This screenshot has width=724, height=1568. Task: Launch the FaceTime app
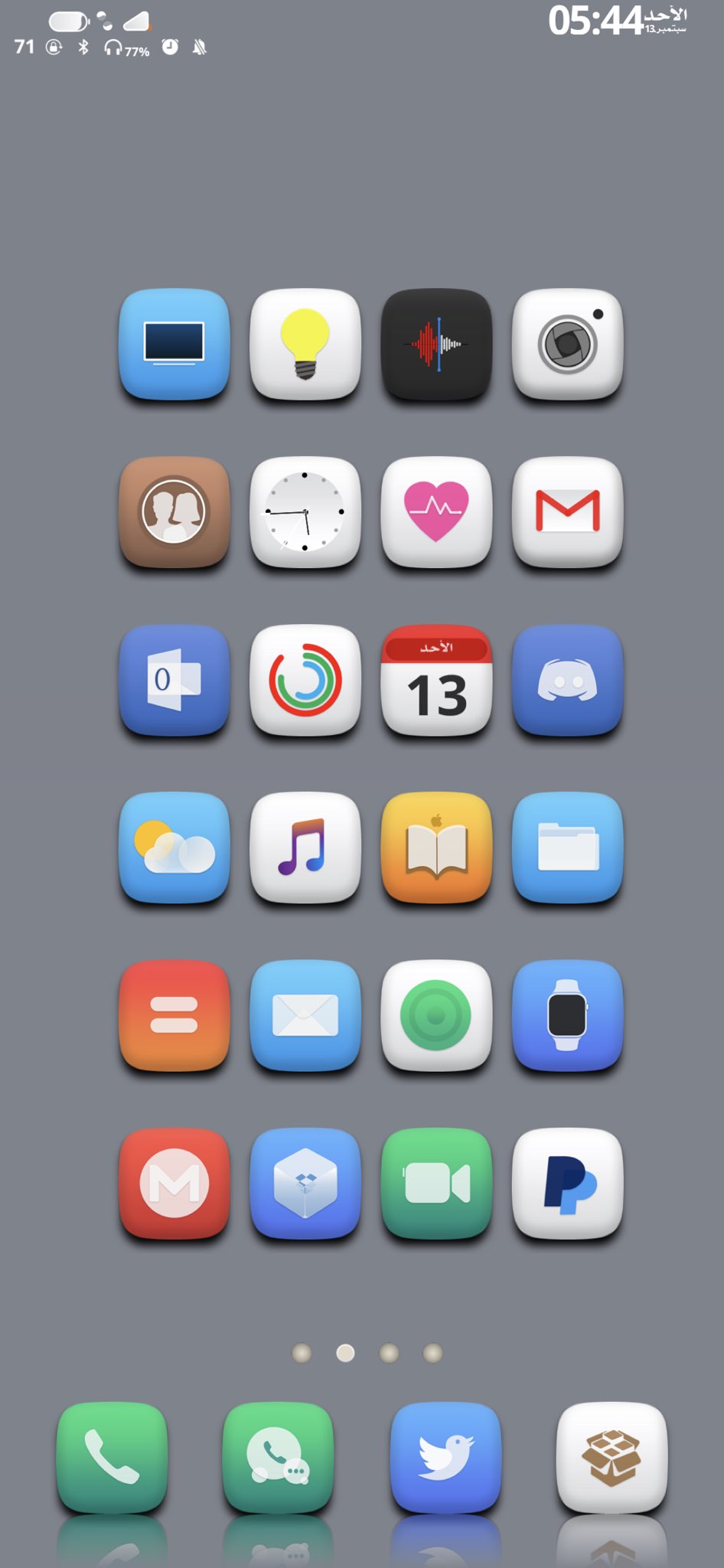[x=436, y=1182]
